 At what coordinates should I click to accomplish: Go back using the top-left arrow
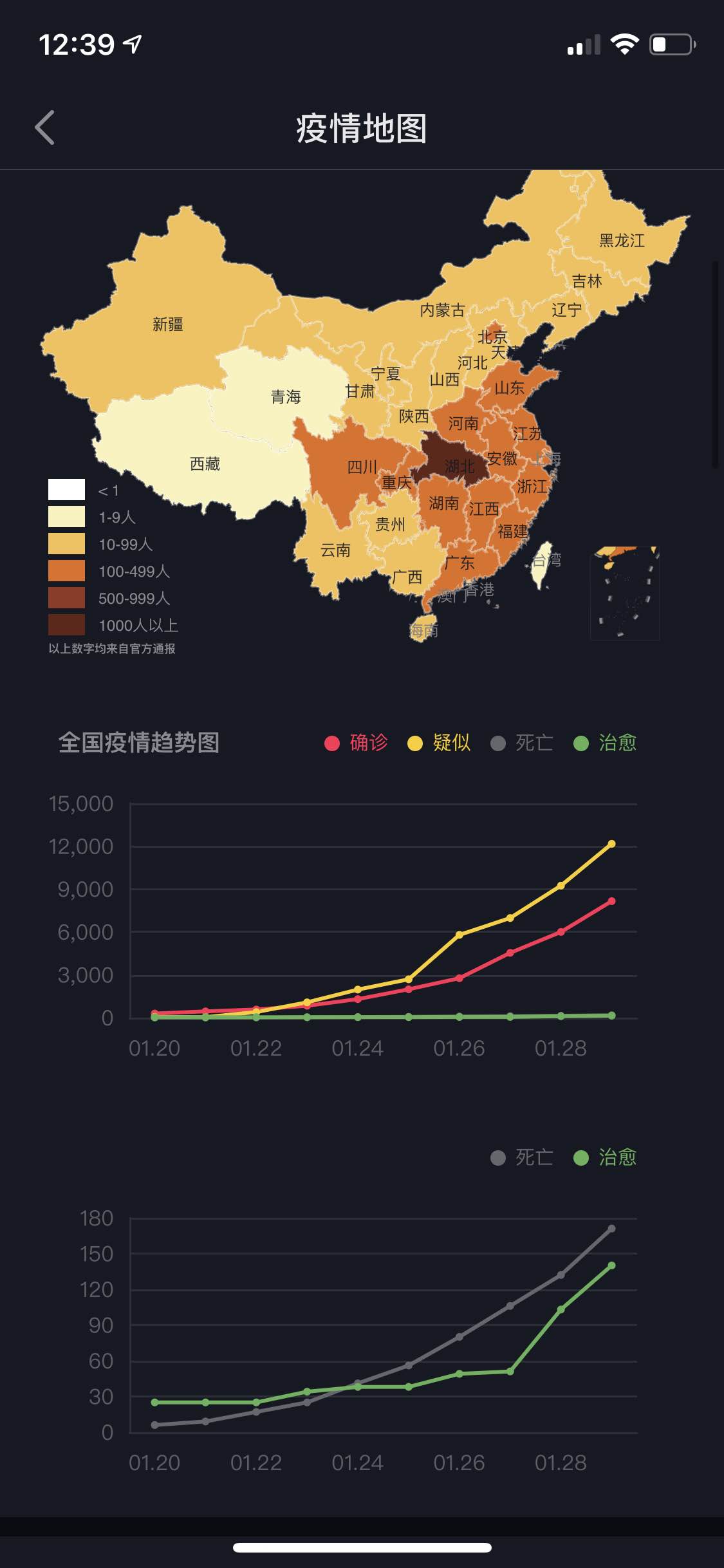click(44, 127)
